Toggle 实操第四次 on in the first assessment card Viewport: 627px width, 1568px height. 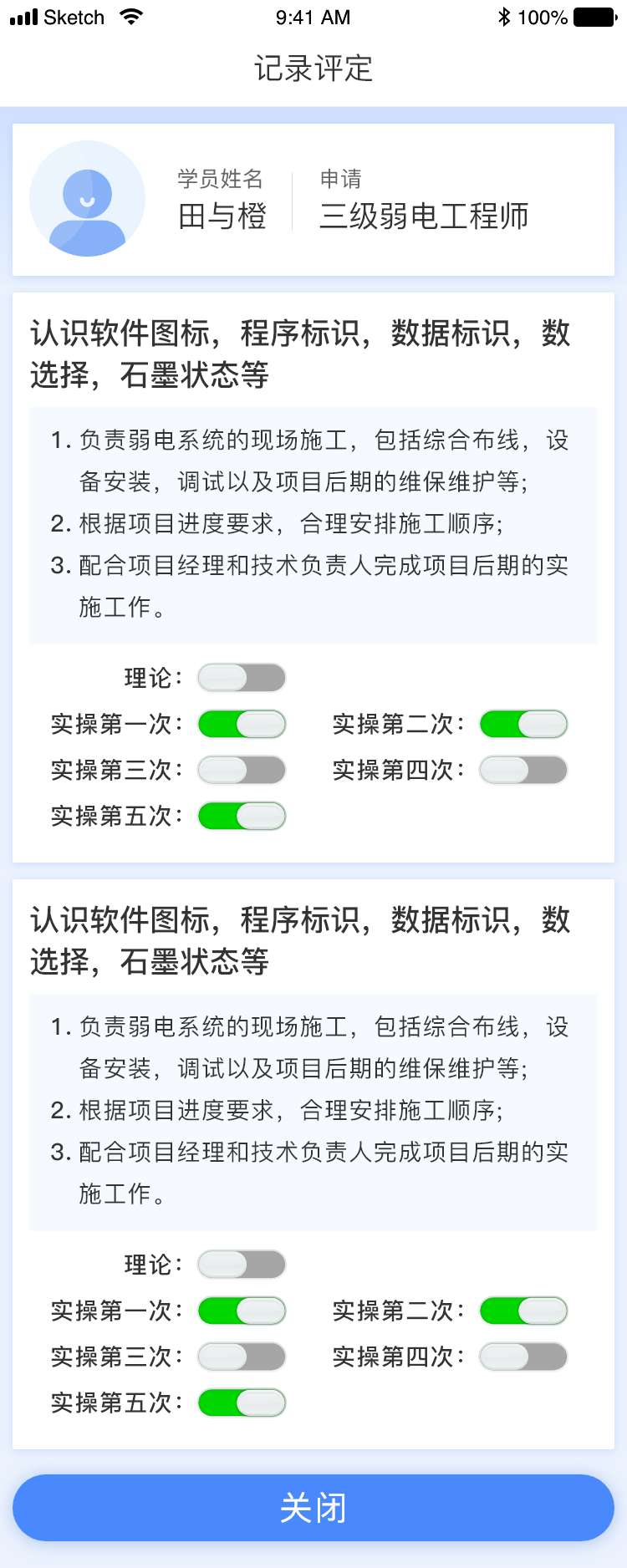(523, 770)
